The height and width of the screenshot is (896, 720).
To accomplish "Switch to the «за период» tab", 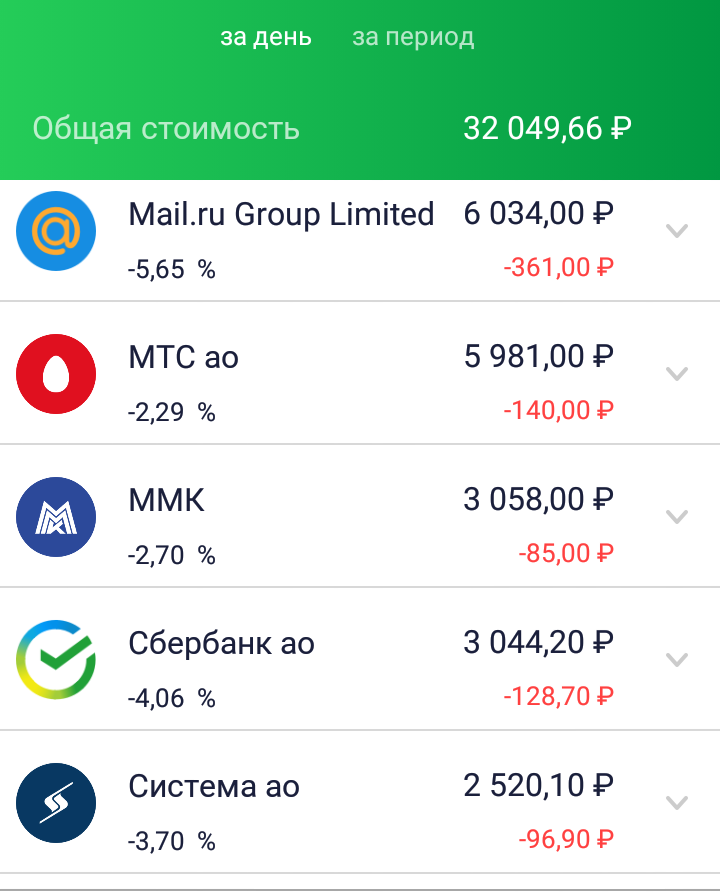I will pyautogui.click(x=413, y=38).
